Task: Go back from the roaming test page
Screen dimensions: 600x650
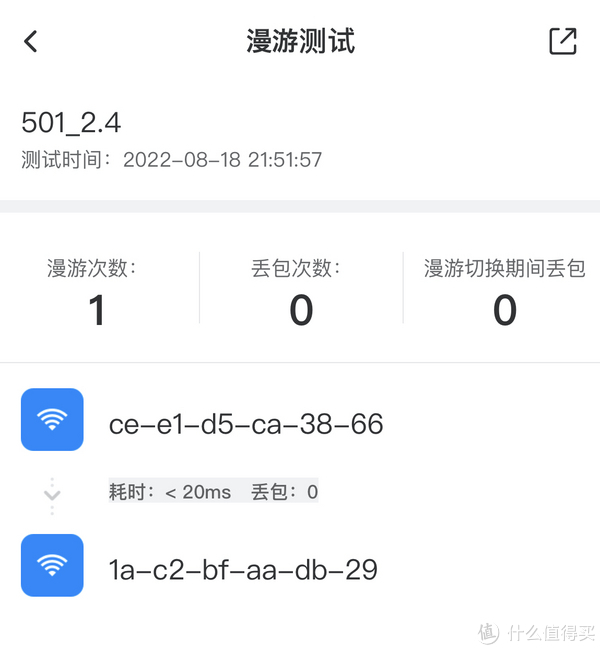Action: coord(31,41)
